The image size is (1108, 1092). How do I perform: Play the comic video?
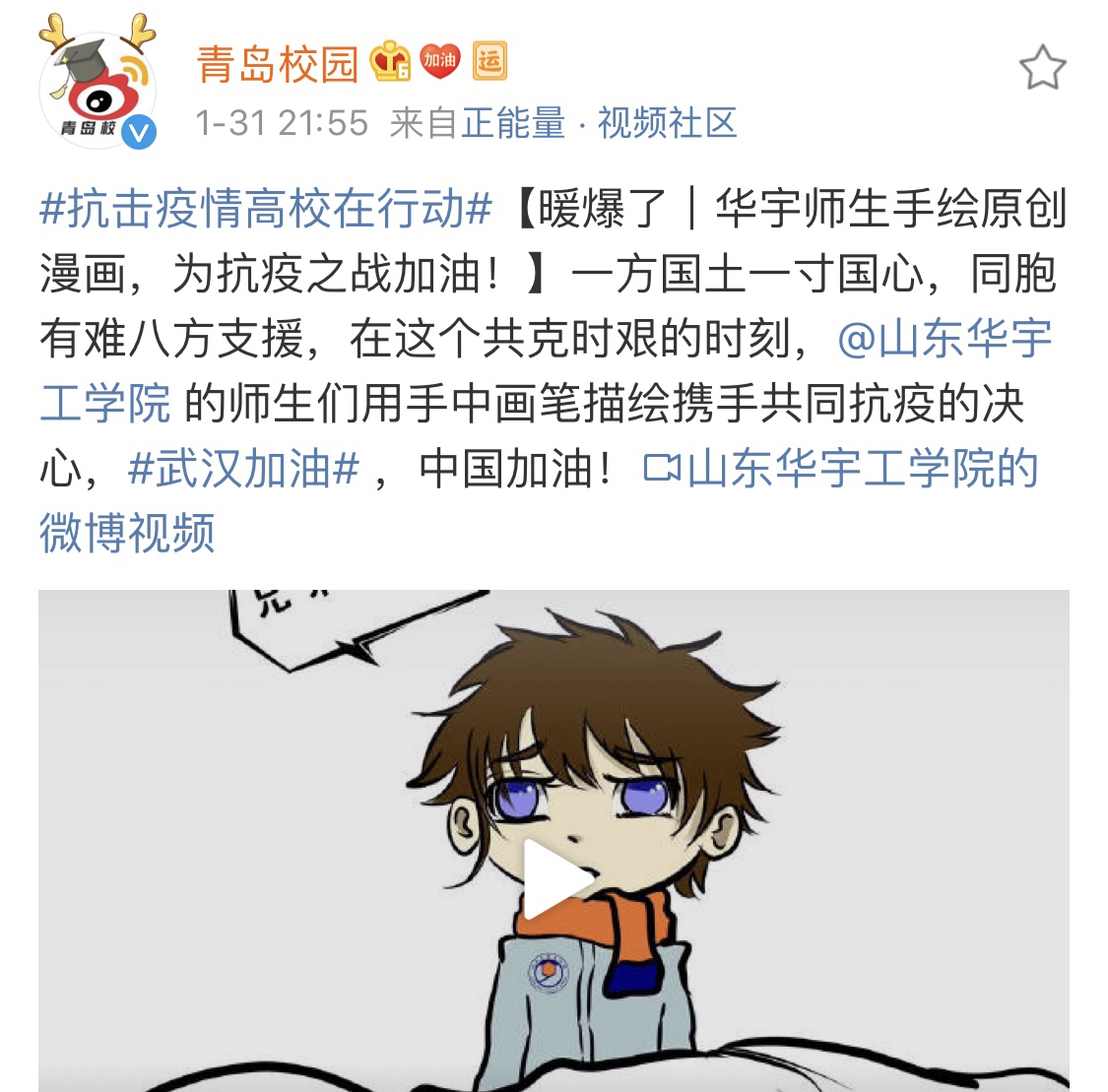pyautogui.click(x=554, y=878)
